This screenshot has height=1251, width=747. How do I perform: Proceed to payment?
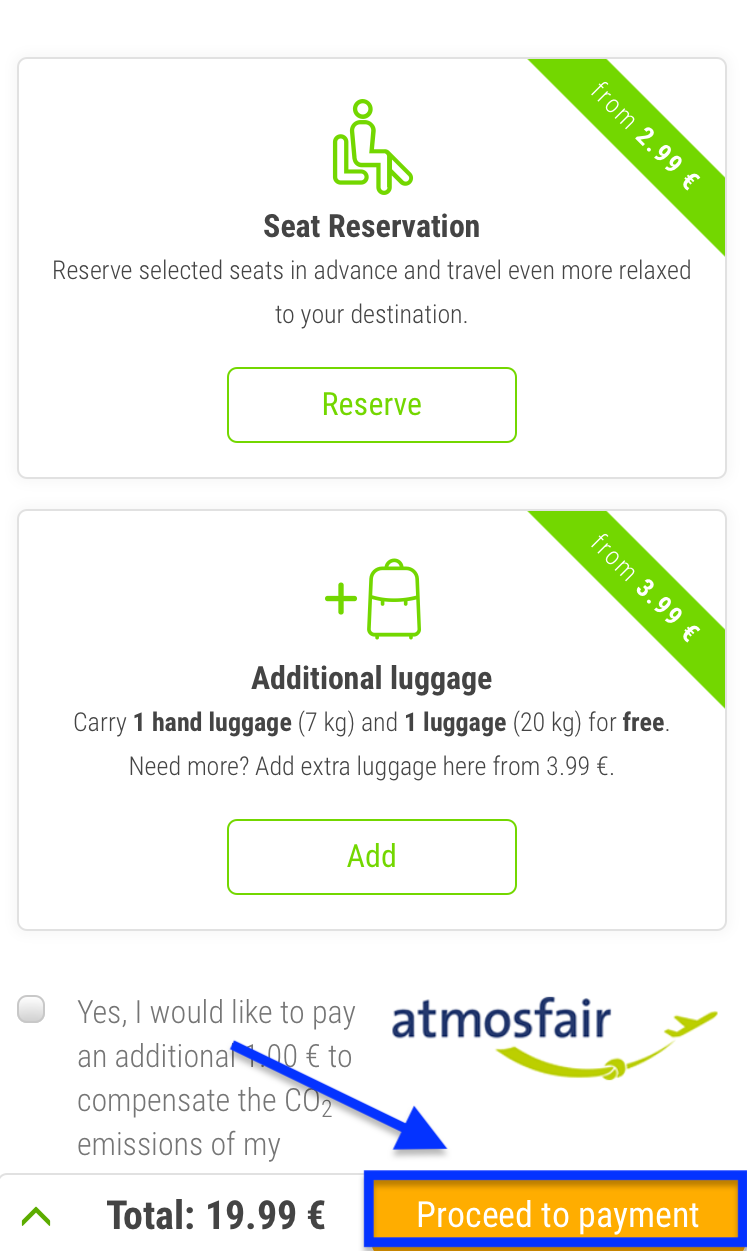557,1214
